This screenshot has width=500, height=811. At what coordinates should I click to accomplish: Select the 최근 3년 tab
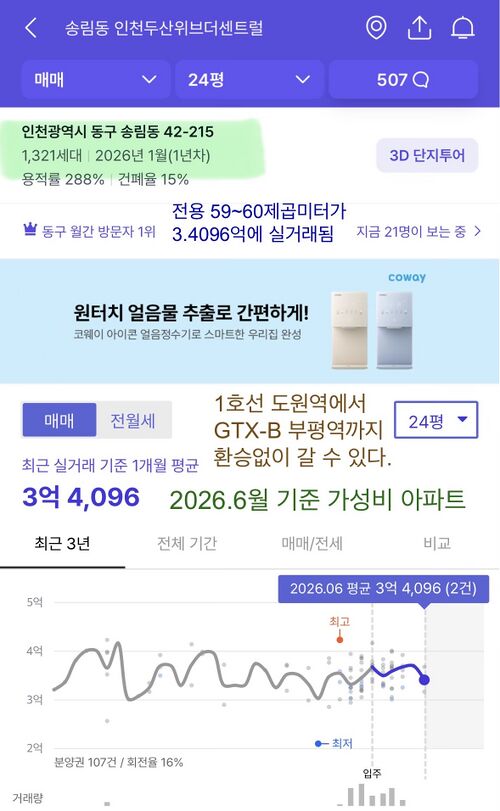click(63, 544)
